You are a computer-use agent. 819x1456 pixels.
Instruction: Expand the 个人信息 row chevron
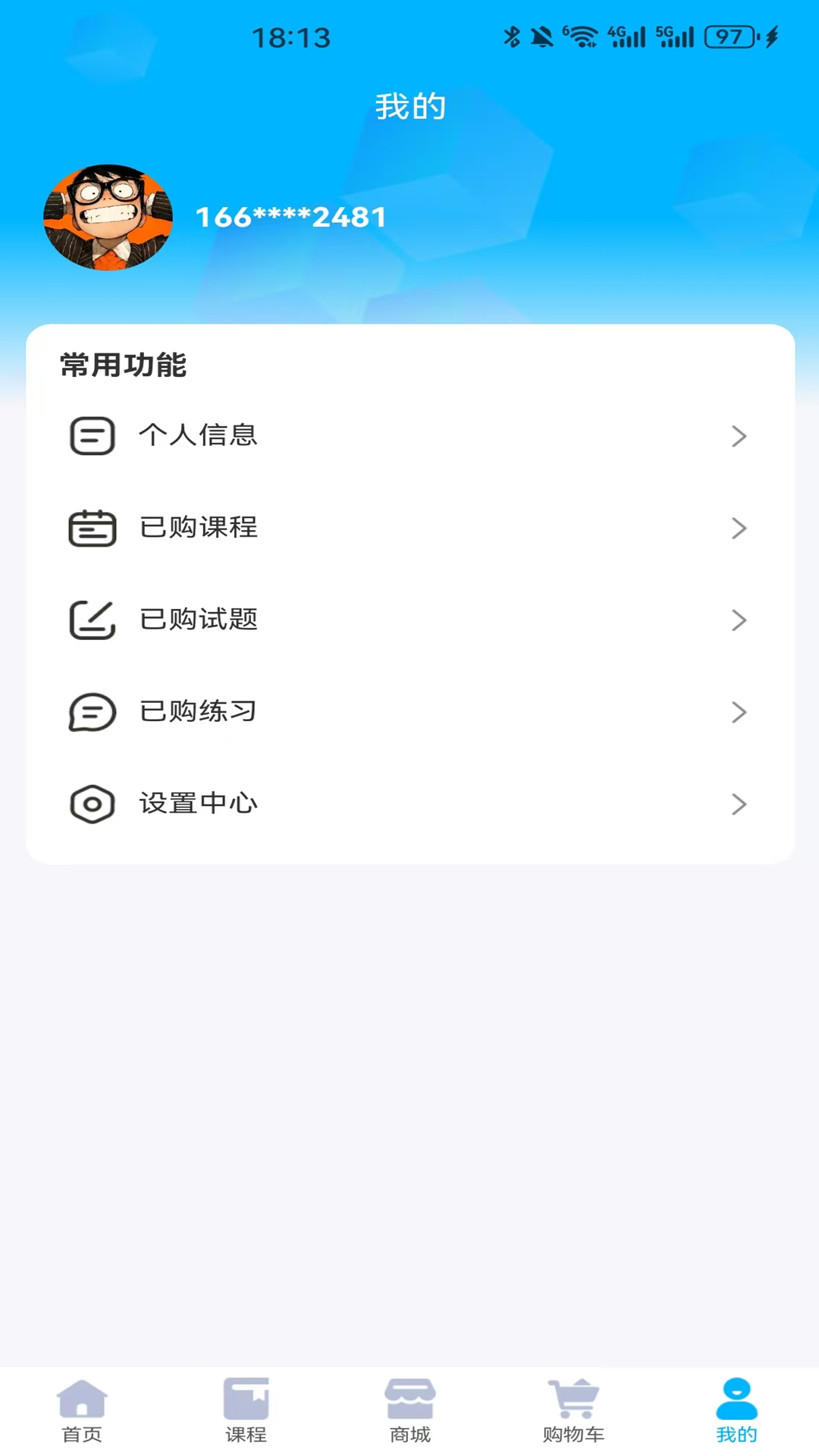click(x=739, y=436)
